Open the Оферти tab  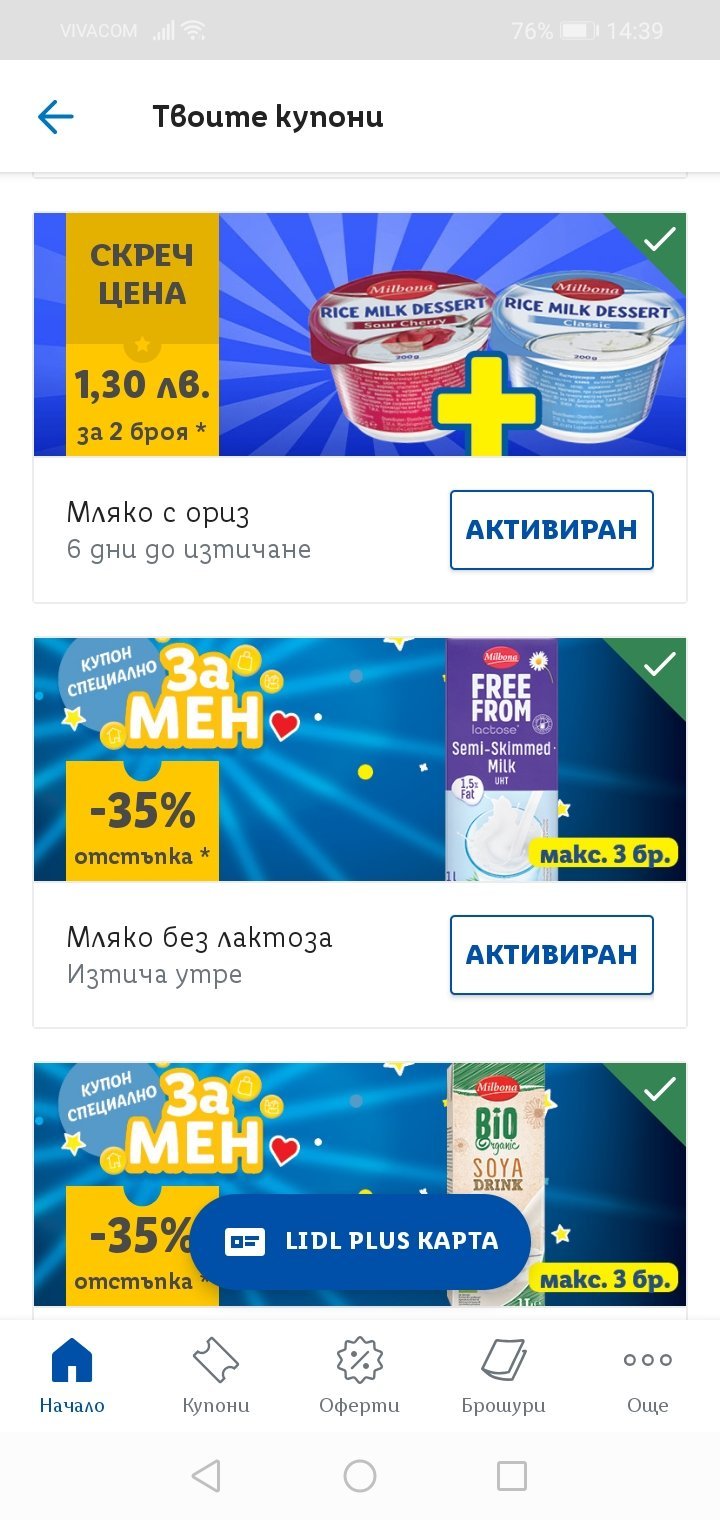[x=359, y=1376]
